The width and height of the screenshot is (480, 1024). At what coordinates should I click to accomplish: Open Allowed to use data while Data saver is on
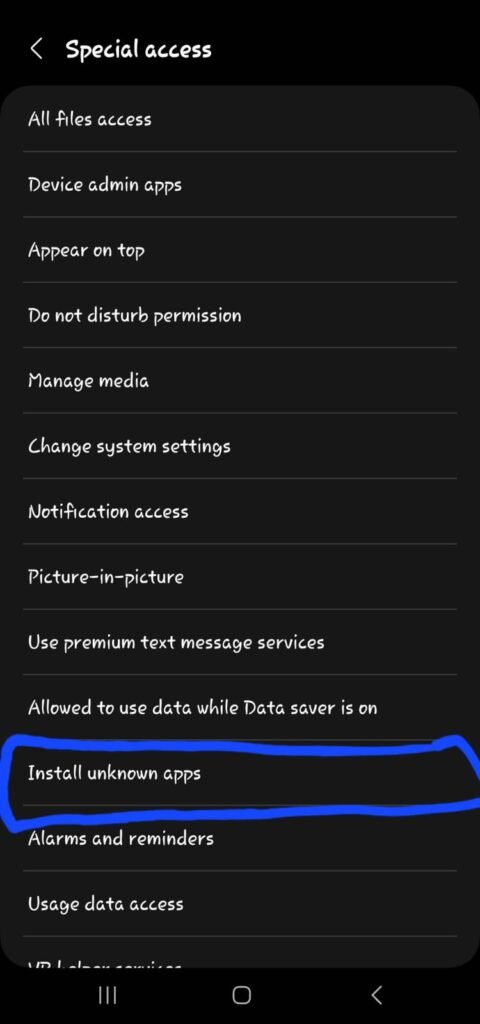tap(240, 707)
